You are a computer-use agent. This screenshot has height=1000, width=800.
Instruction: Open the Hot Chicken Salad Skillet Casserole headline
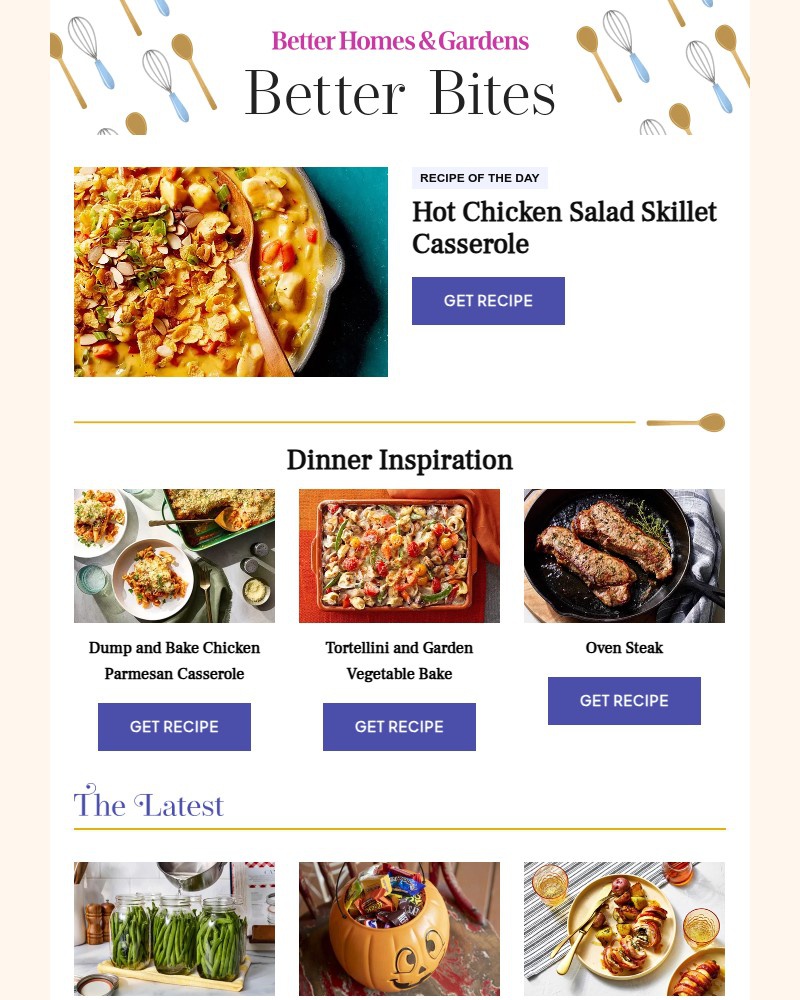point(564,228)
